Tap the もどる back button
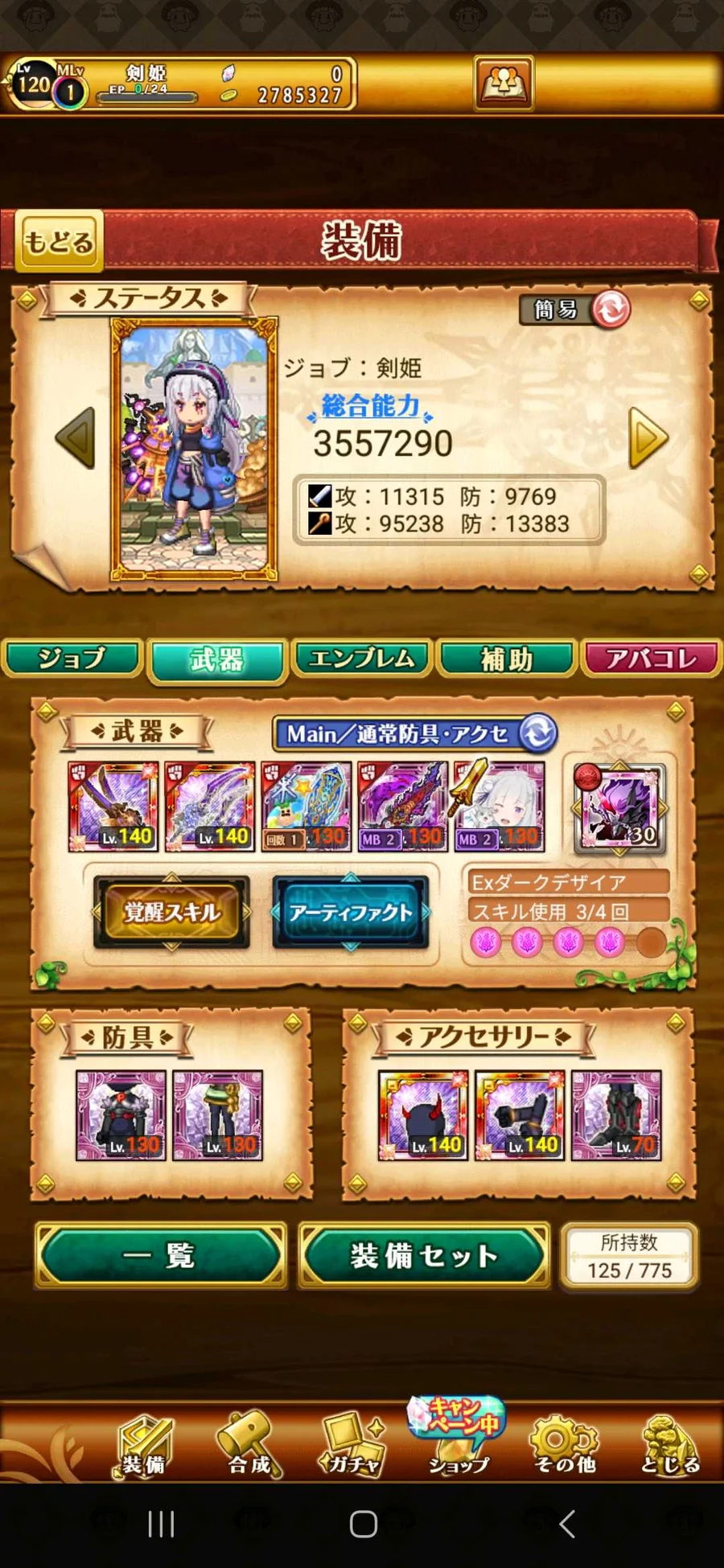Image resolution: width=724 pixels, height=1568 pixels. (59, 241)
